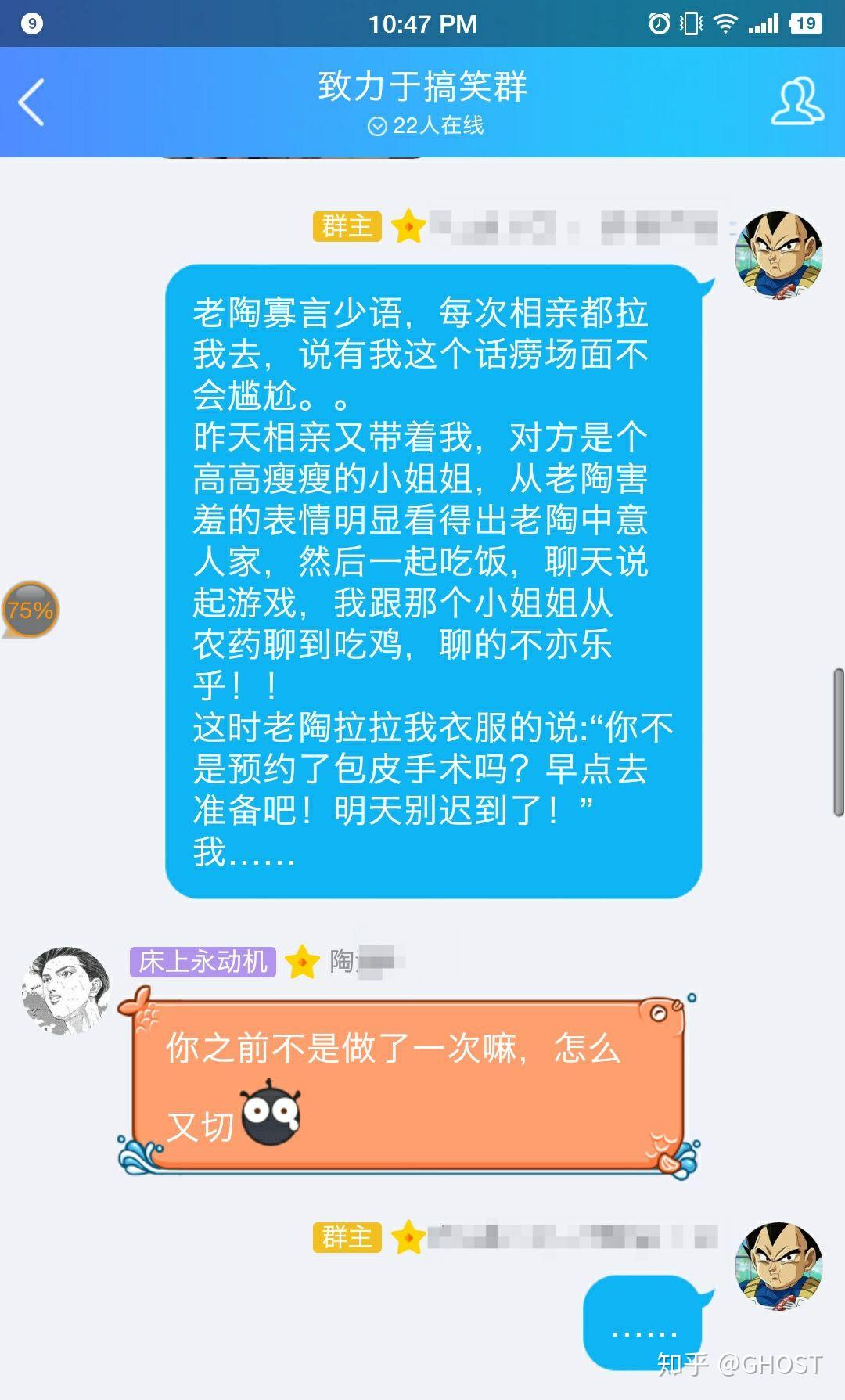Go back from the 致力于搞笑群 chat
The width and height of the screenshot is (845, 1400).
[31, 102]
